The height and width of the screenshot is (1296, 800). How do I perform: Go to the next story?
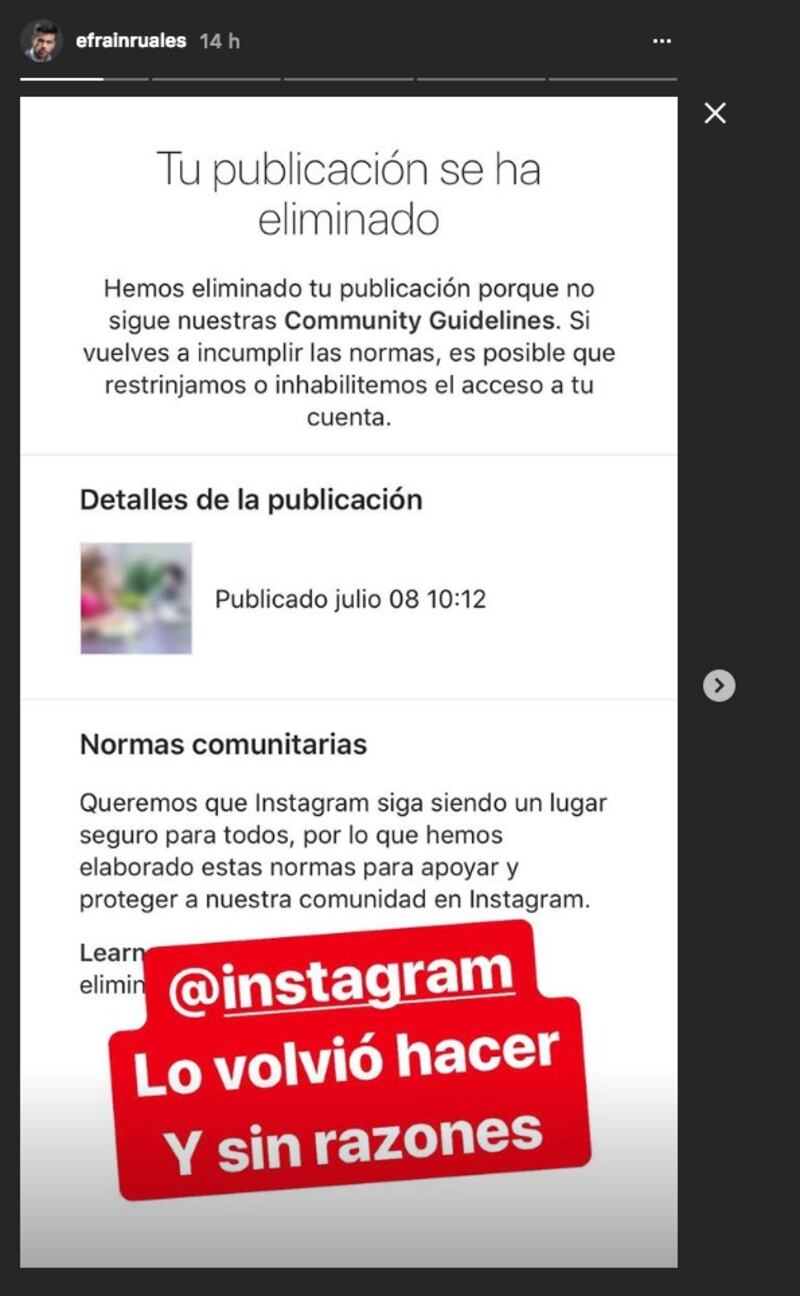(x=718, y=685)
